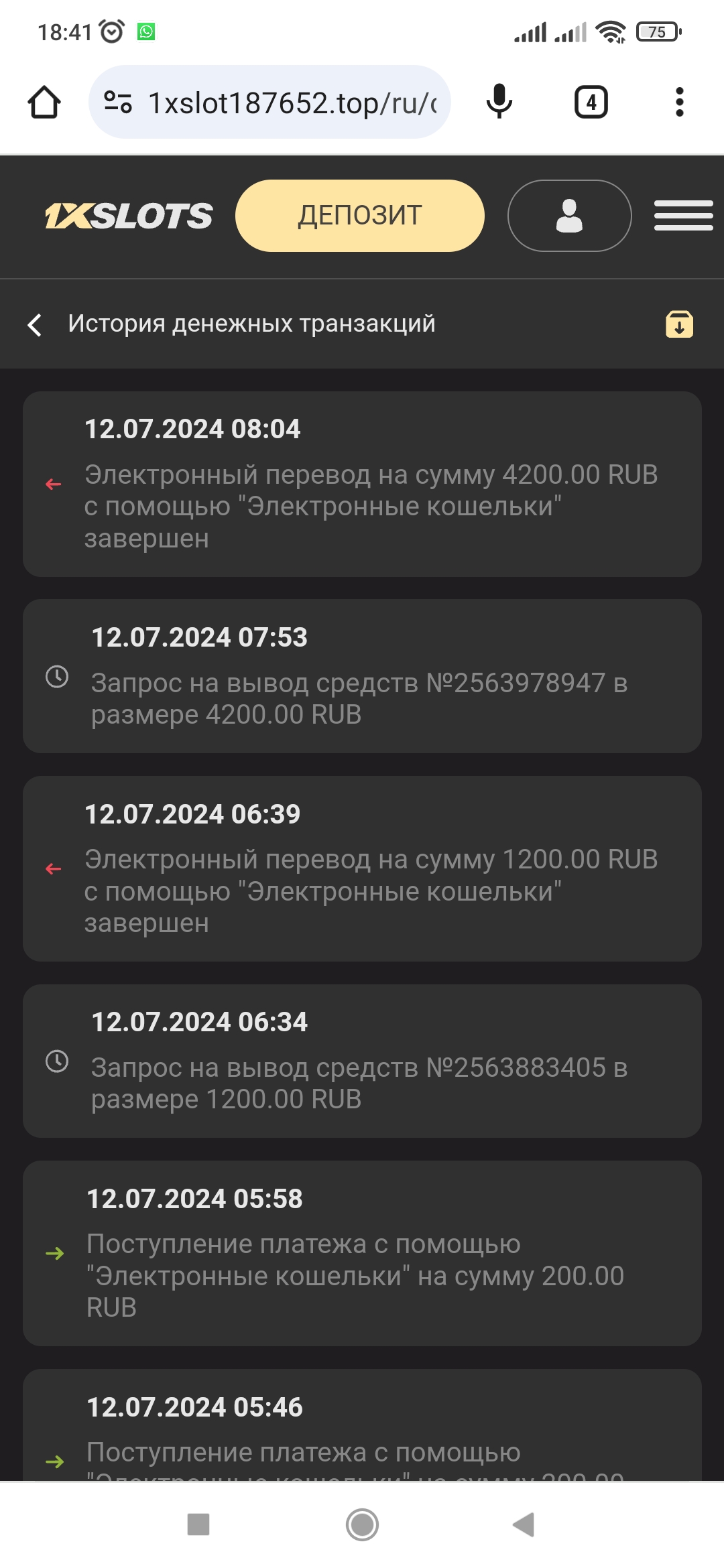Viewport: 724px width, 1568px height.
Task: Open the browser home page
Action: coord(44,103)
